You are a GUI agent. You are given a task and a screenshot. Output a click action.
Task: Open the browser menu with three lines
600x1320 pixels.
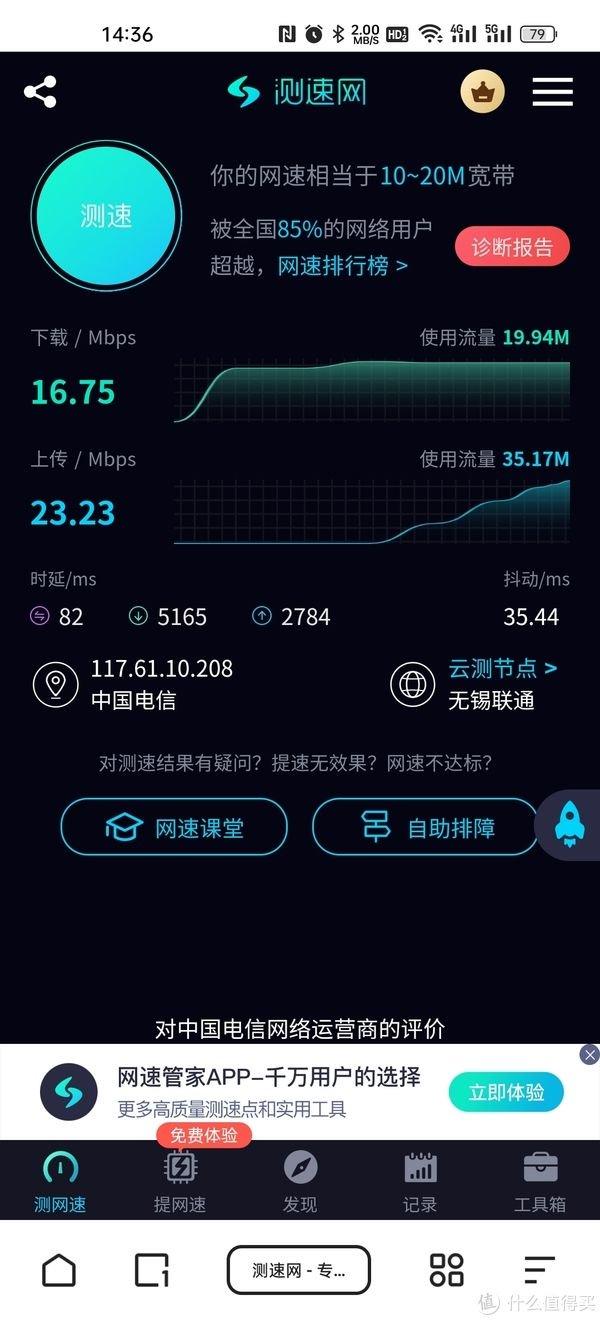(539, 1270)
